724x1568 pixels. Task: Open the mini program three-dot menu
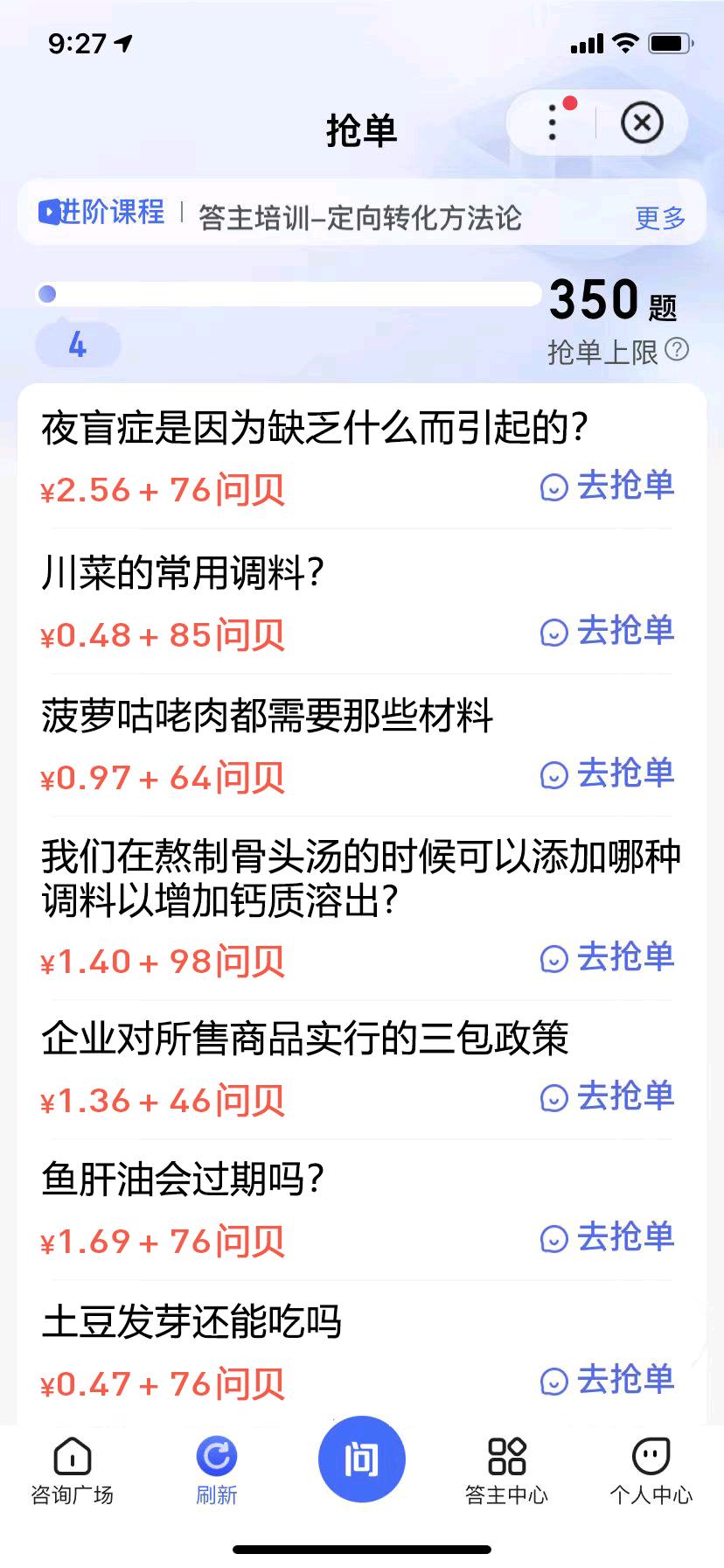(x=553, y=122)
